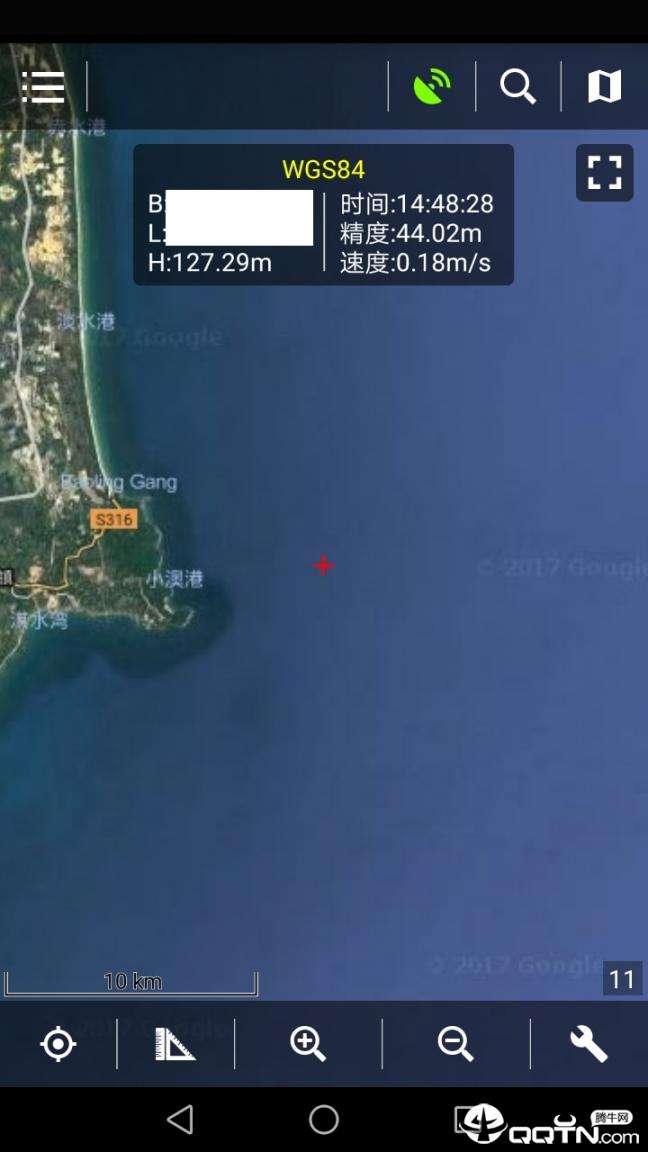
Task: Open the measuring ruler tool
Action: [175, 1044]
